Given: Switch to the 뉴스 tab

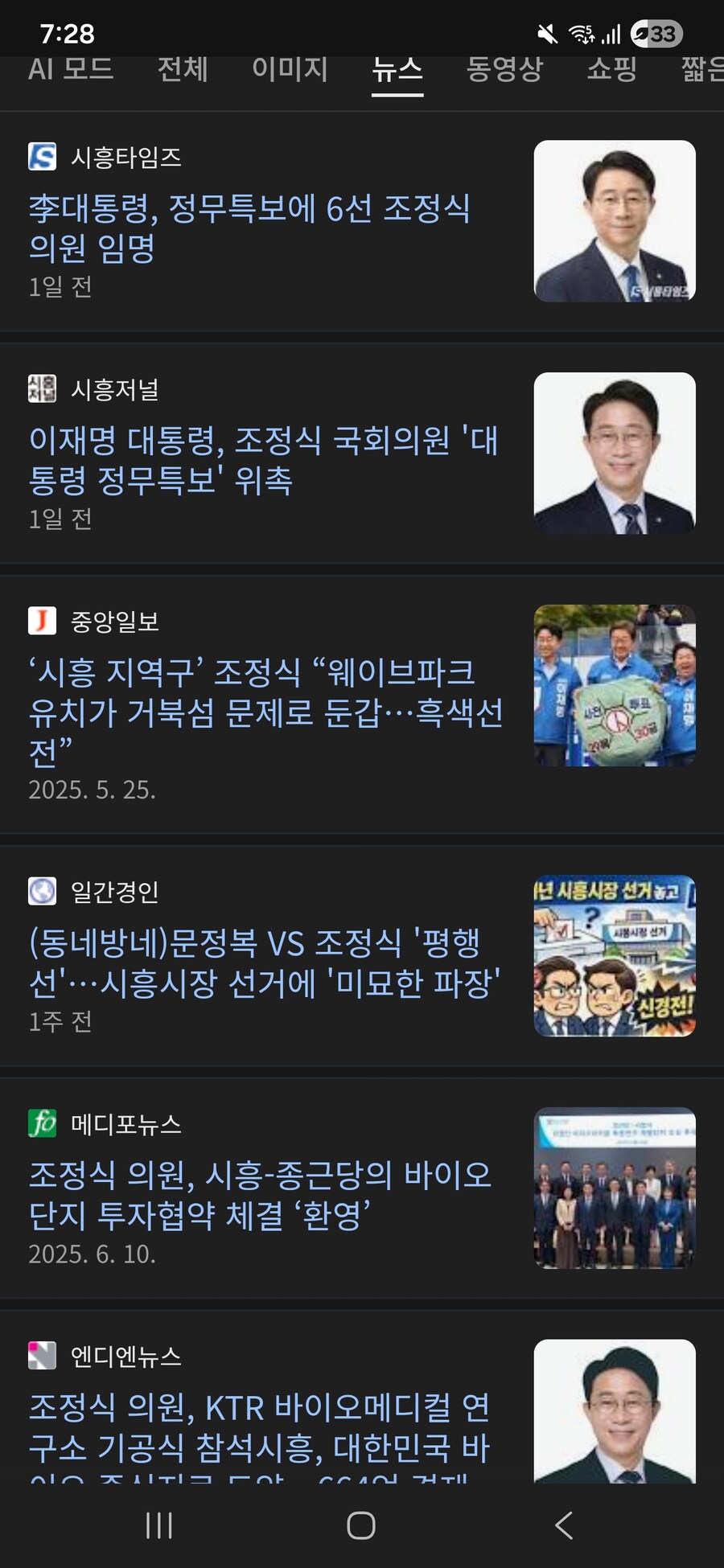Looking at the screenshot, I should 397,71.
